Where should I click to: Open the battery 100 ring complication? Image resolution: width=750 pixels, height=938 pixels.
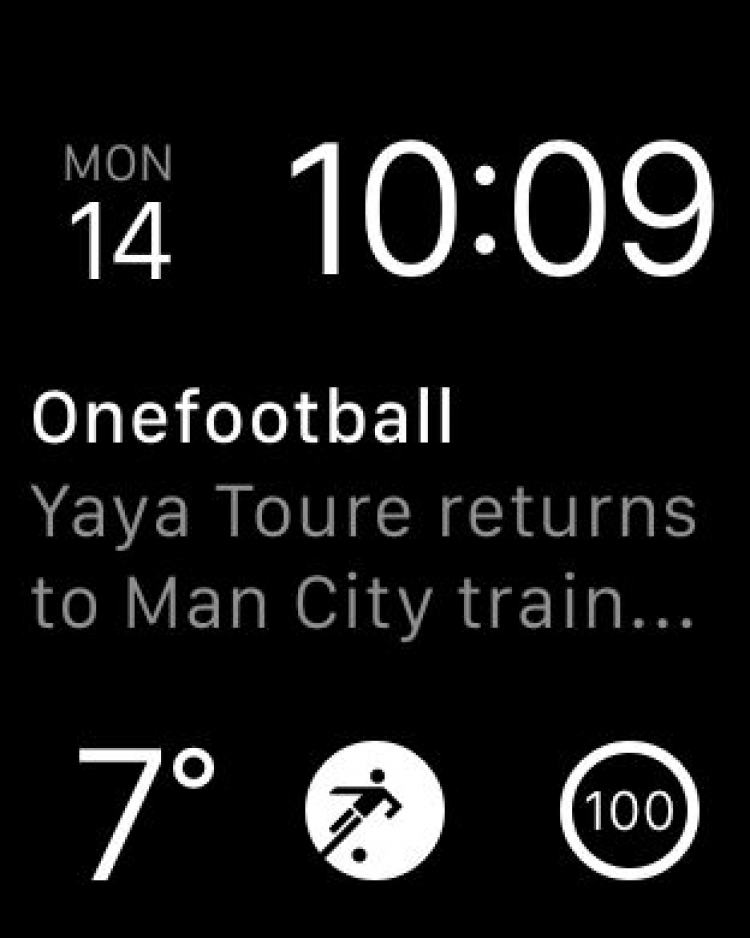pyautogui.click(x=630, y=811)
